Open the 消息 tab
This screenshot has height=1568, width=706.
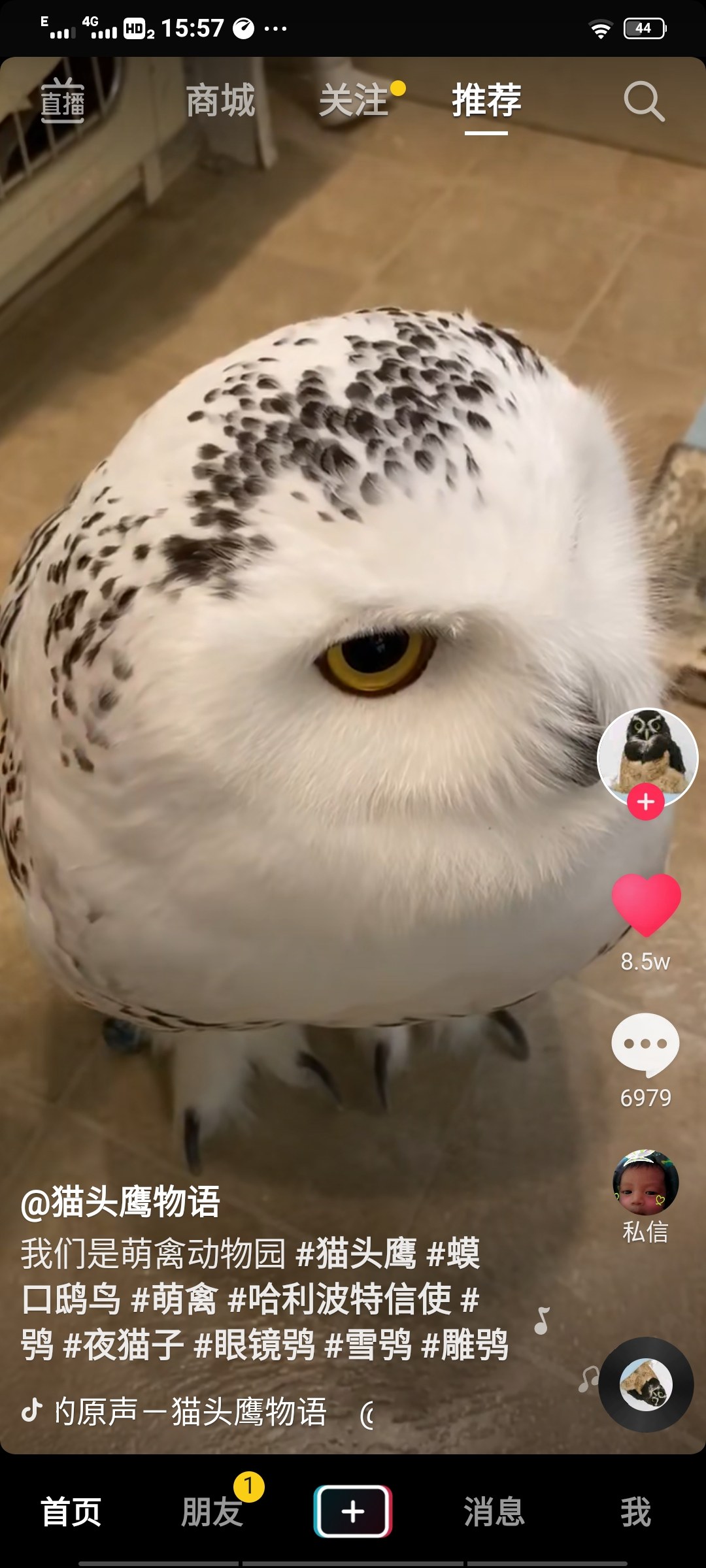494,1512
